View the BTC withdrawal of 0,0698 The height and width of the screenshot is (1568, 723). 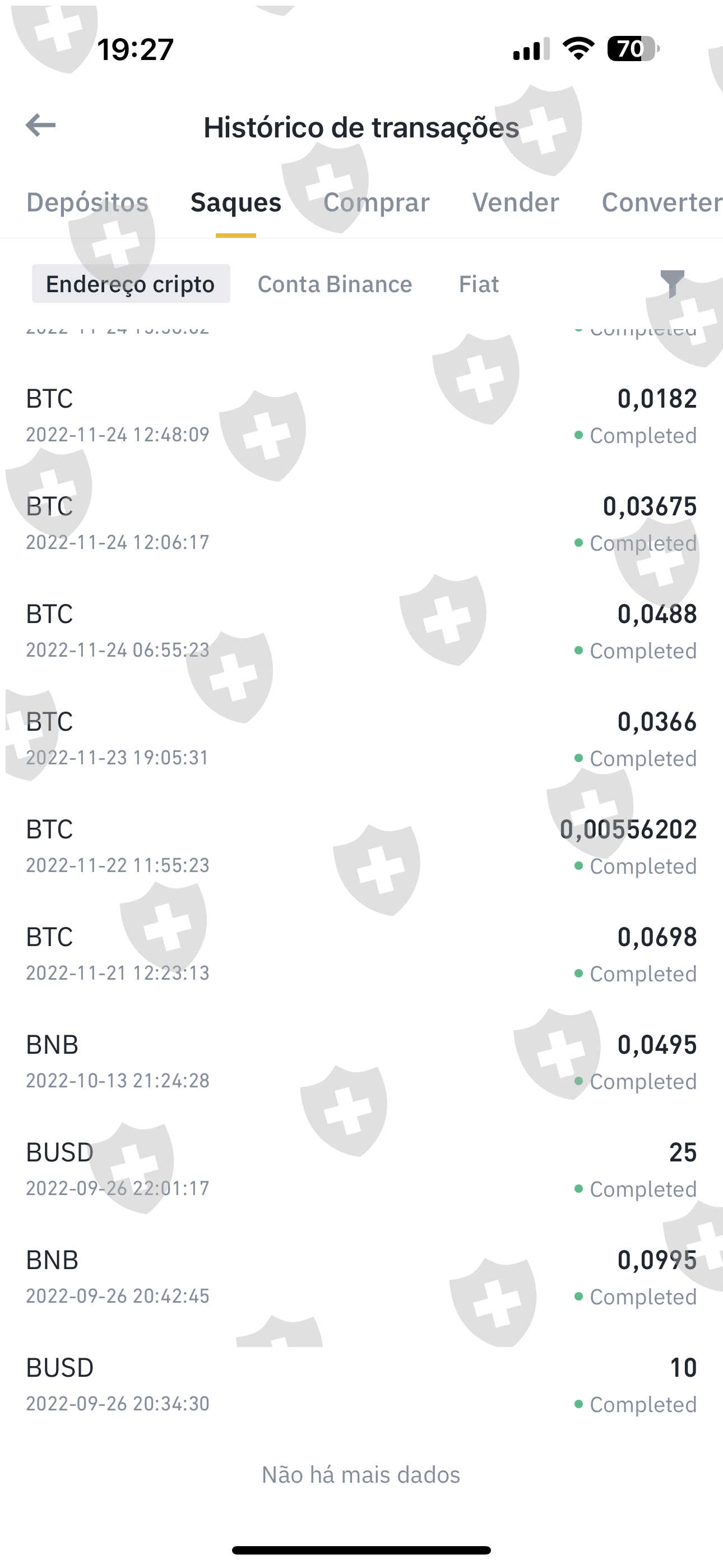[361, 954]
